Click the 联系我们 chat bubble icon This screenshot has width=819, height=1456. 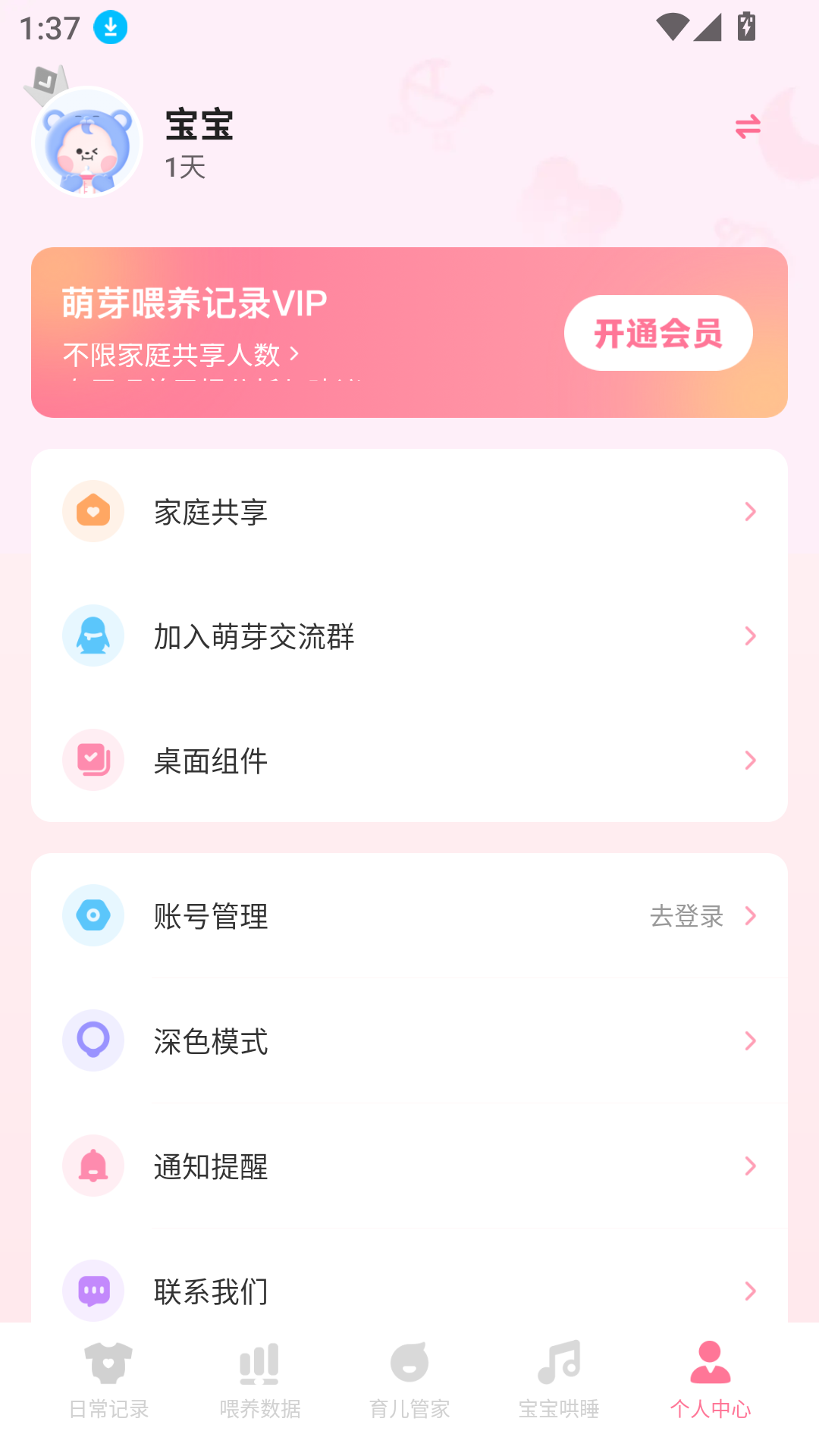[93, 1291]
